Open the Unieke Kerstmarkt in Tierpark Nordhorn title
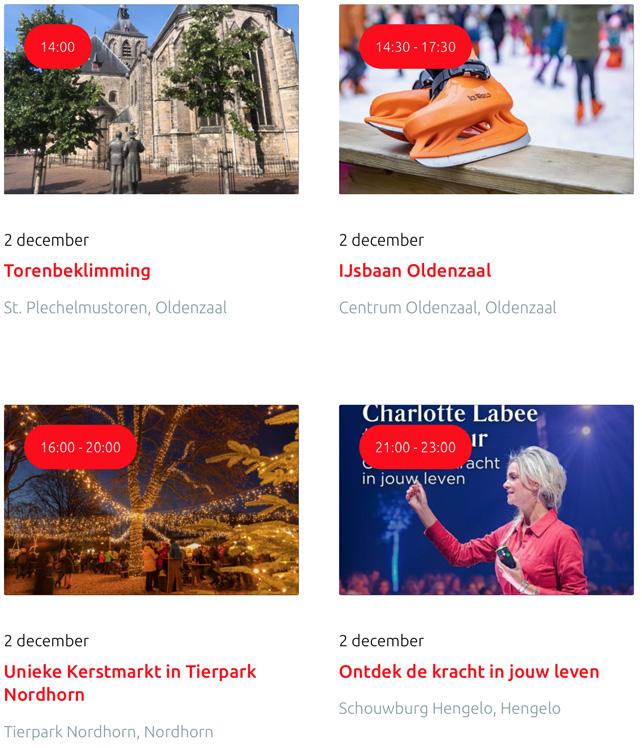642x748 pixels. [130, 682]
